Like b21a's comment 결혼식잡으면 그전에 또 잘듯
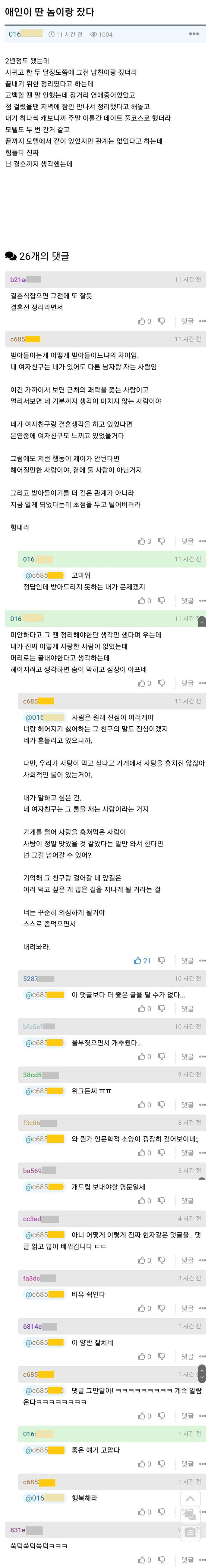The width and height of the screenshot is (211, 1568). coord(142,321)
